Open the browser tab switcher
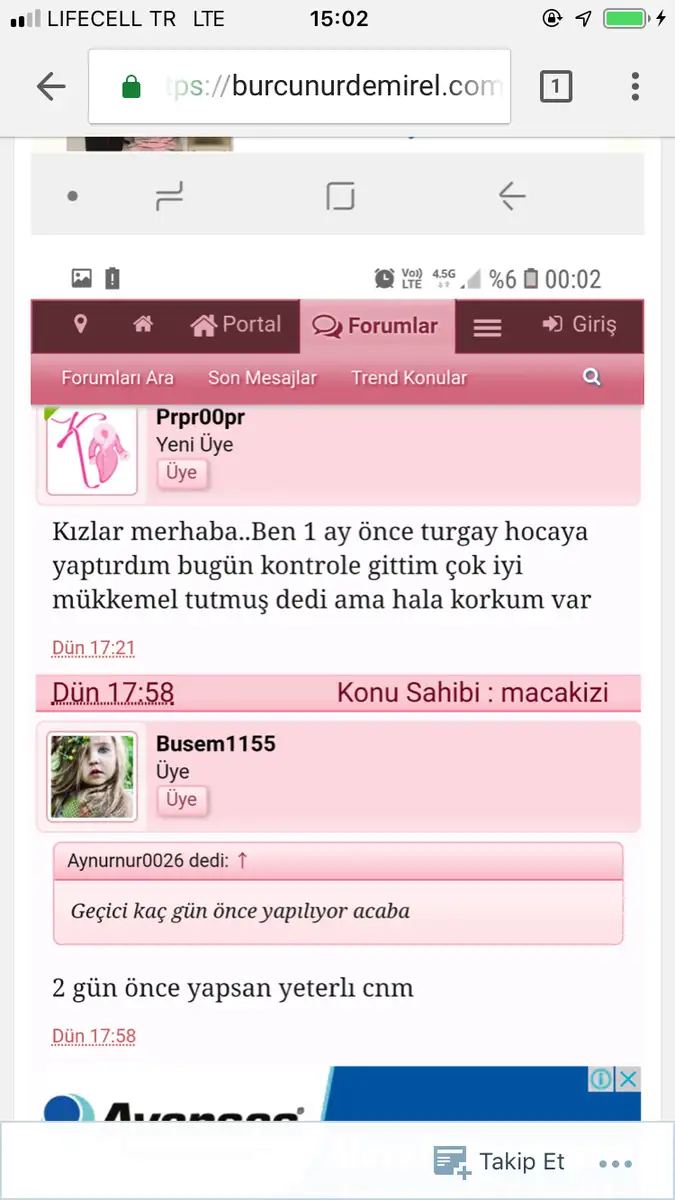675x1200 pixels. pos(556,87)
